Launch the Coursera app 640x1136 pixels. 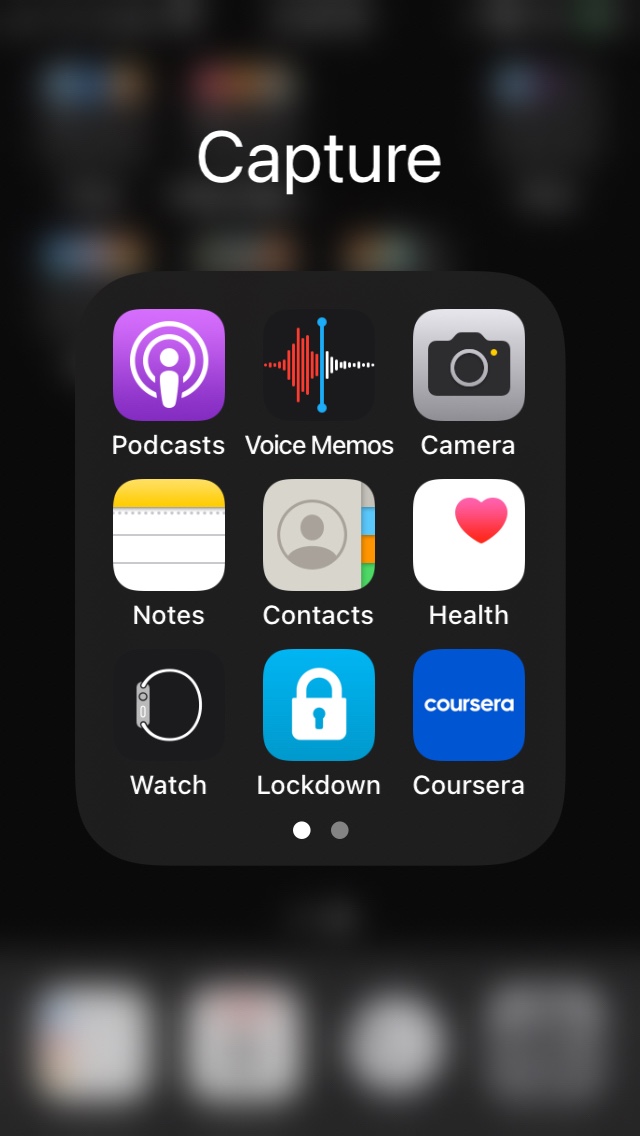(x=469, y=705)
